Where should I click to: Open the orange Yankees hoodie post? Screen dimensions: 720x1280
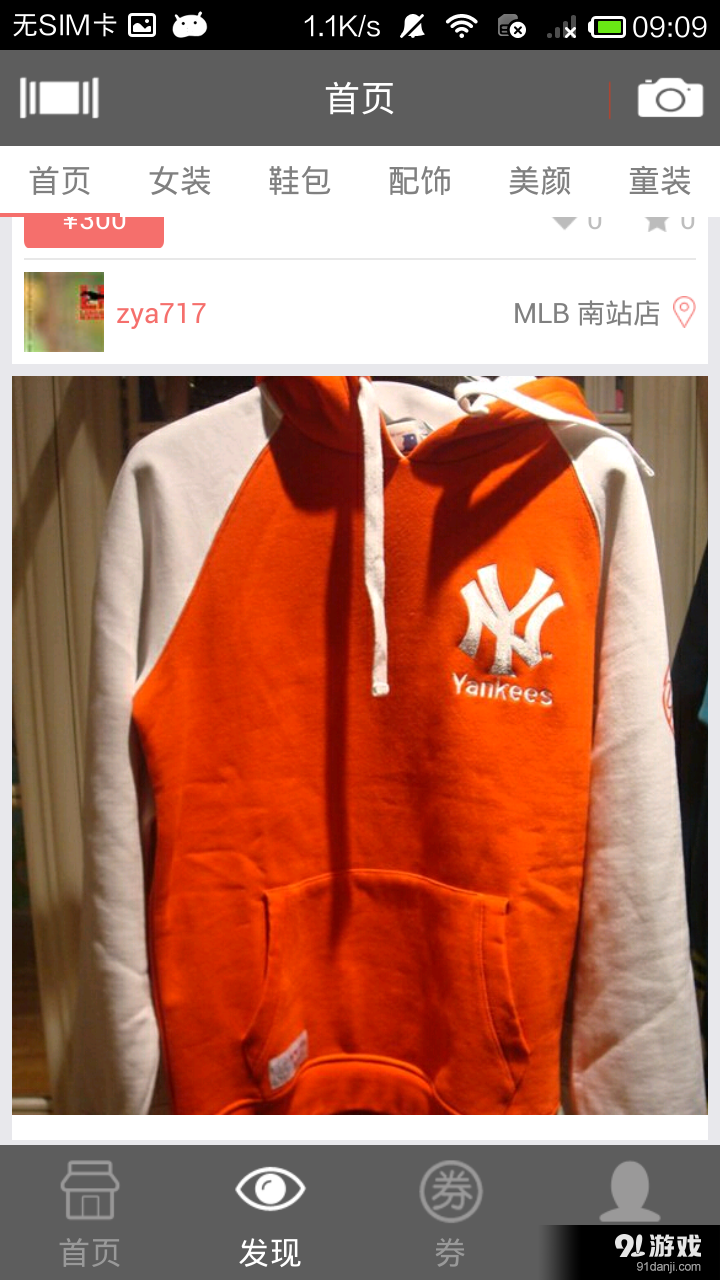[360, 745]
